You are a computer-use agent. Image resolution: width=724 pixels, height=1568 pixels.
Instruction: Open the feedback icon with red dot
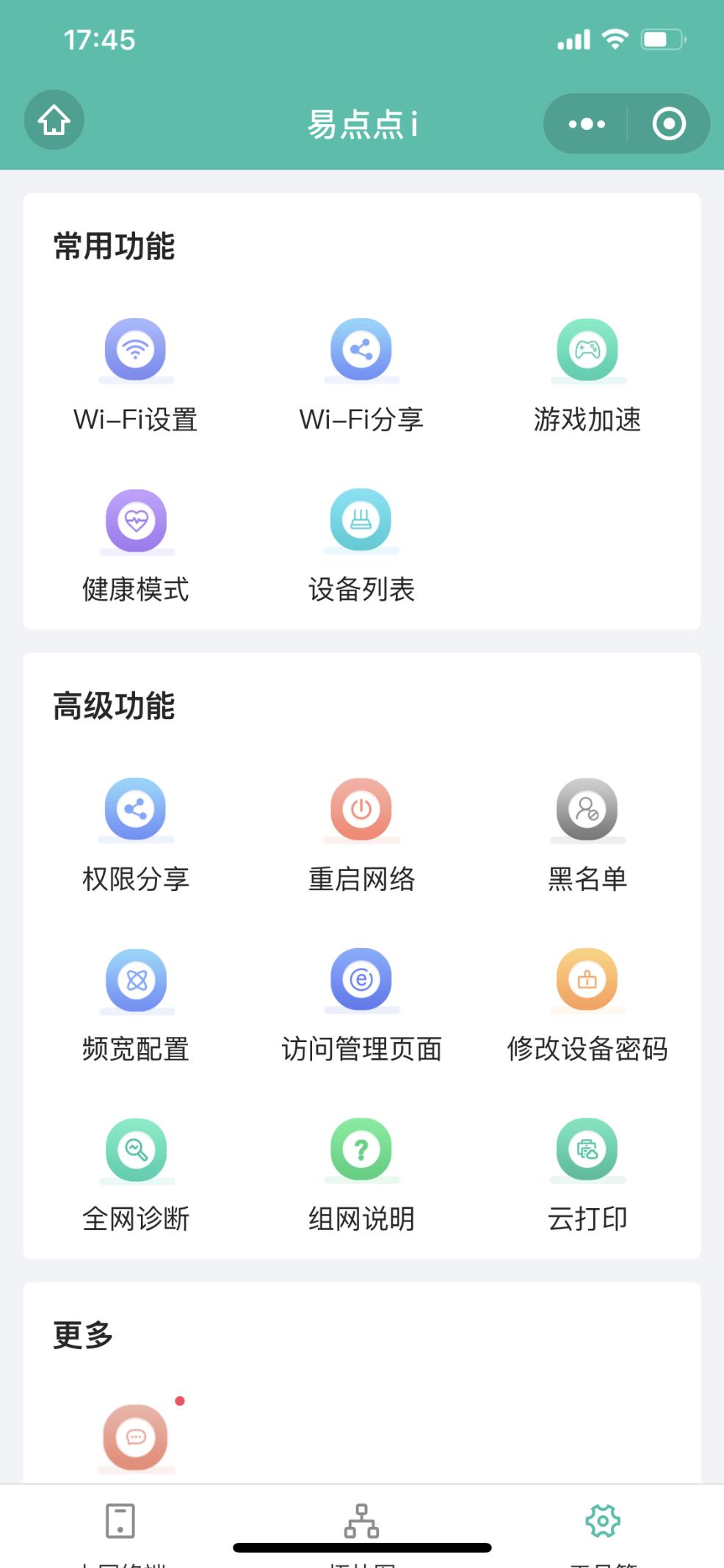coord(136,1437)
